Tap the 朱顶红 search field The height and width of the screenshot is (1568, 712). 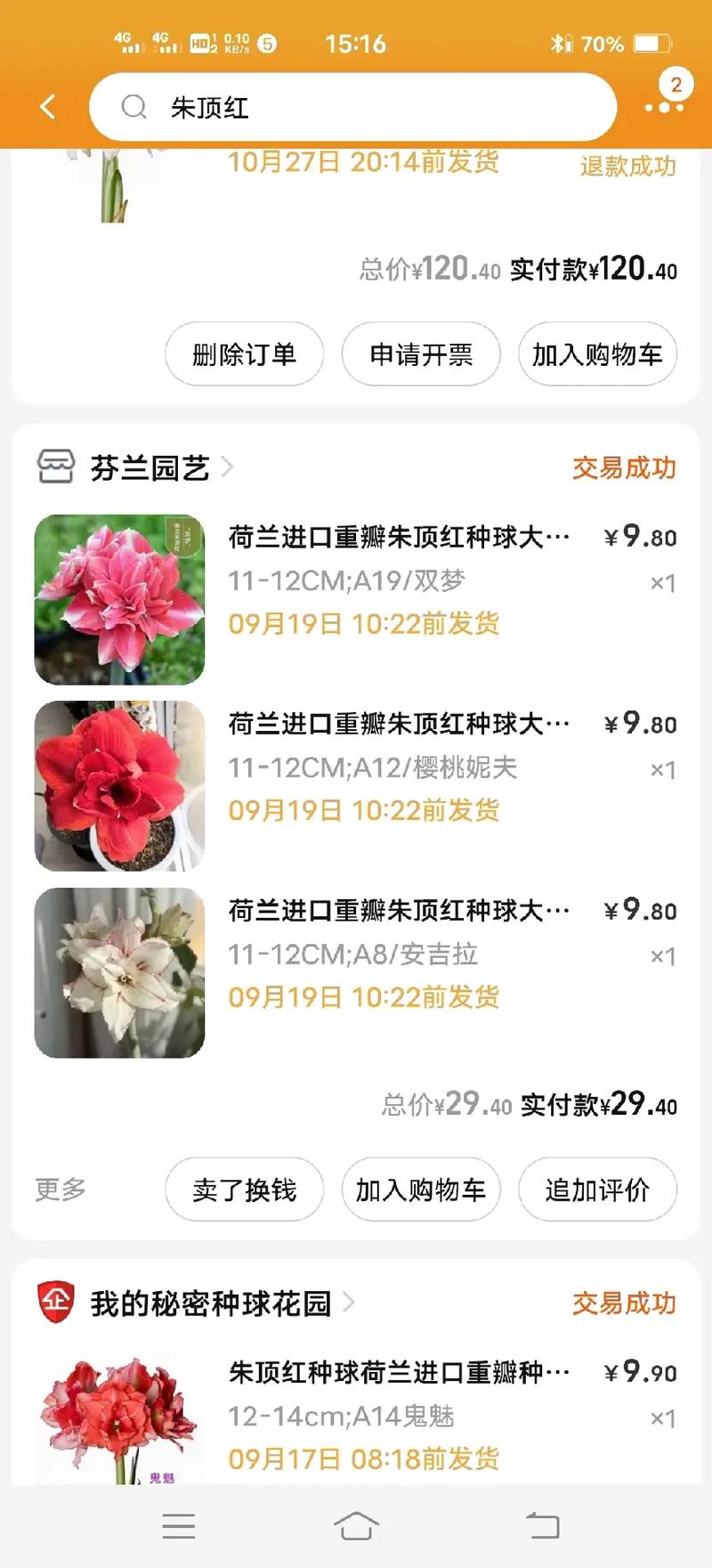pos(356,108)
